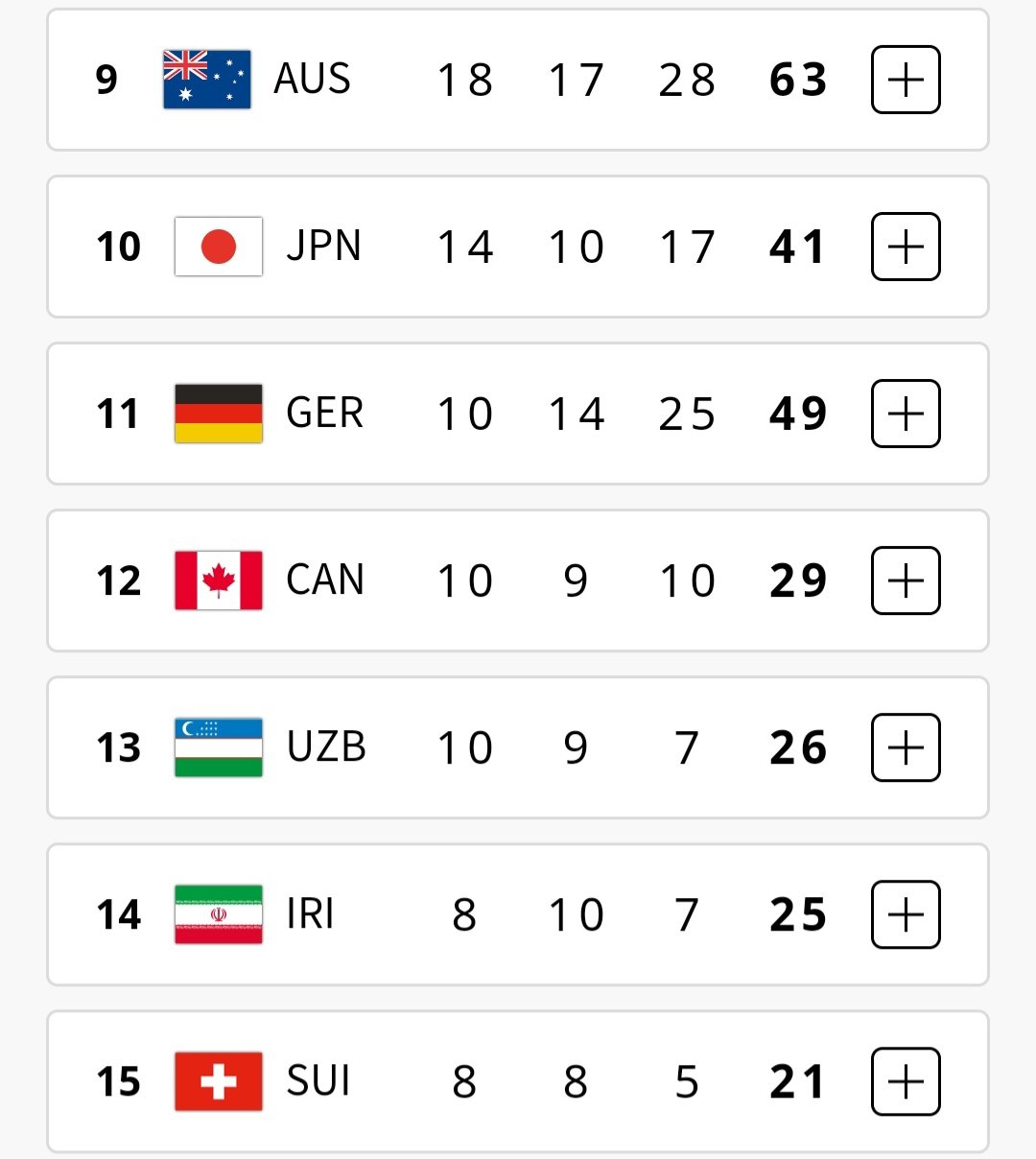Open details for UZB
The height and width of the screenshot is (1159, 1036).
point(906,747)
